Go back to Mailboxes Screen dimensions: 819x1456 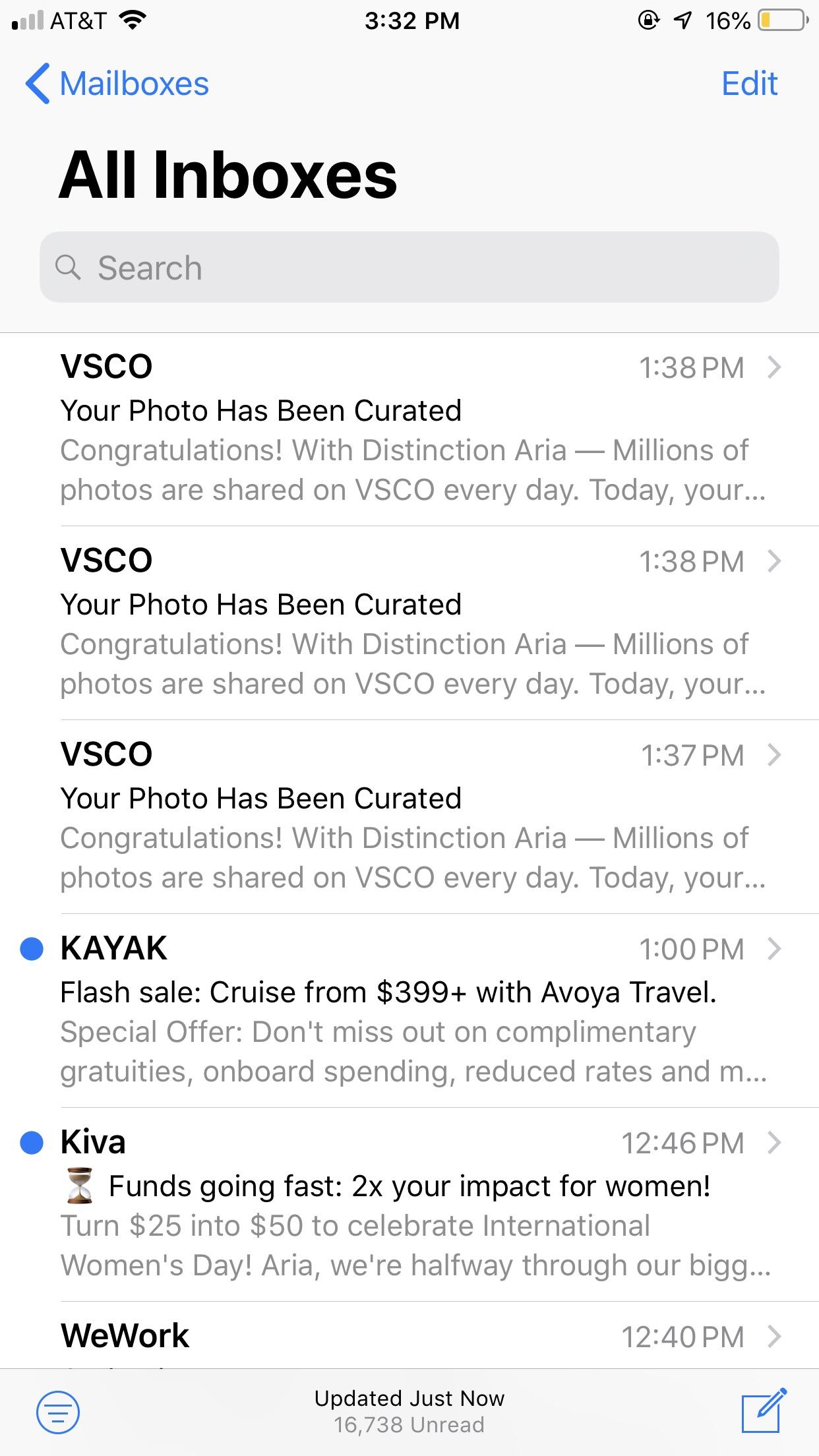pos(117,84)
